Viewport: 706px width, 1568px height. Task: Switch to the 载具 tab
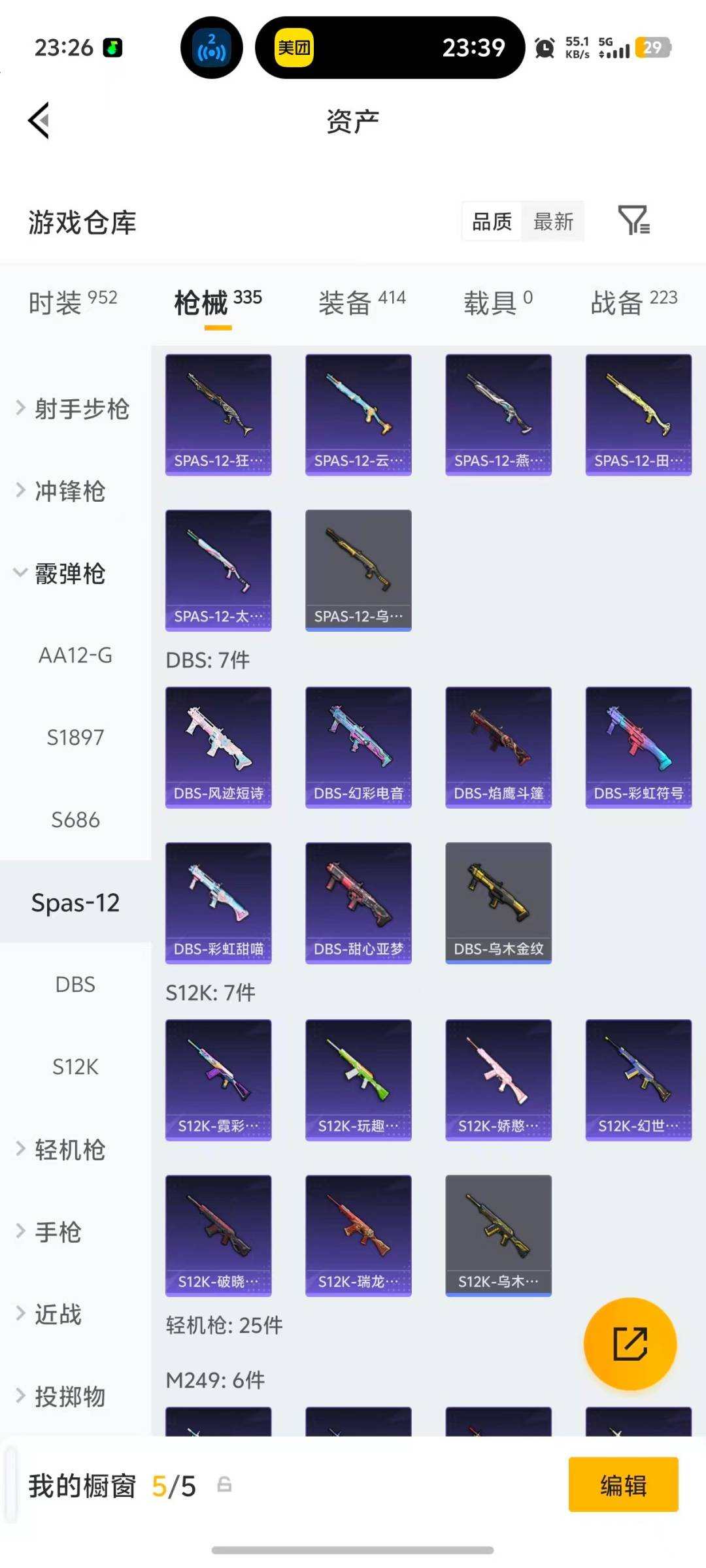tap(497, 302)
